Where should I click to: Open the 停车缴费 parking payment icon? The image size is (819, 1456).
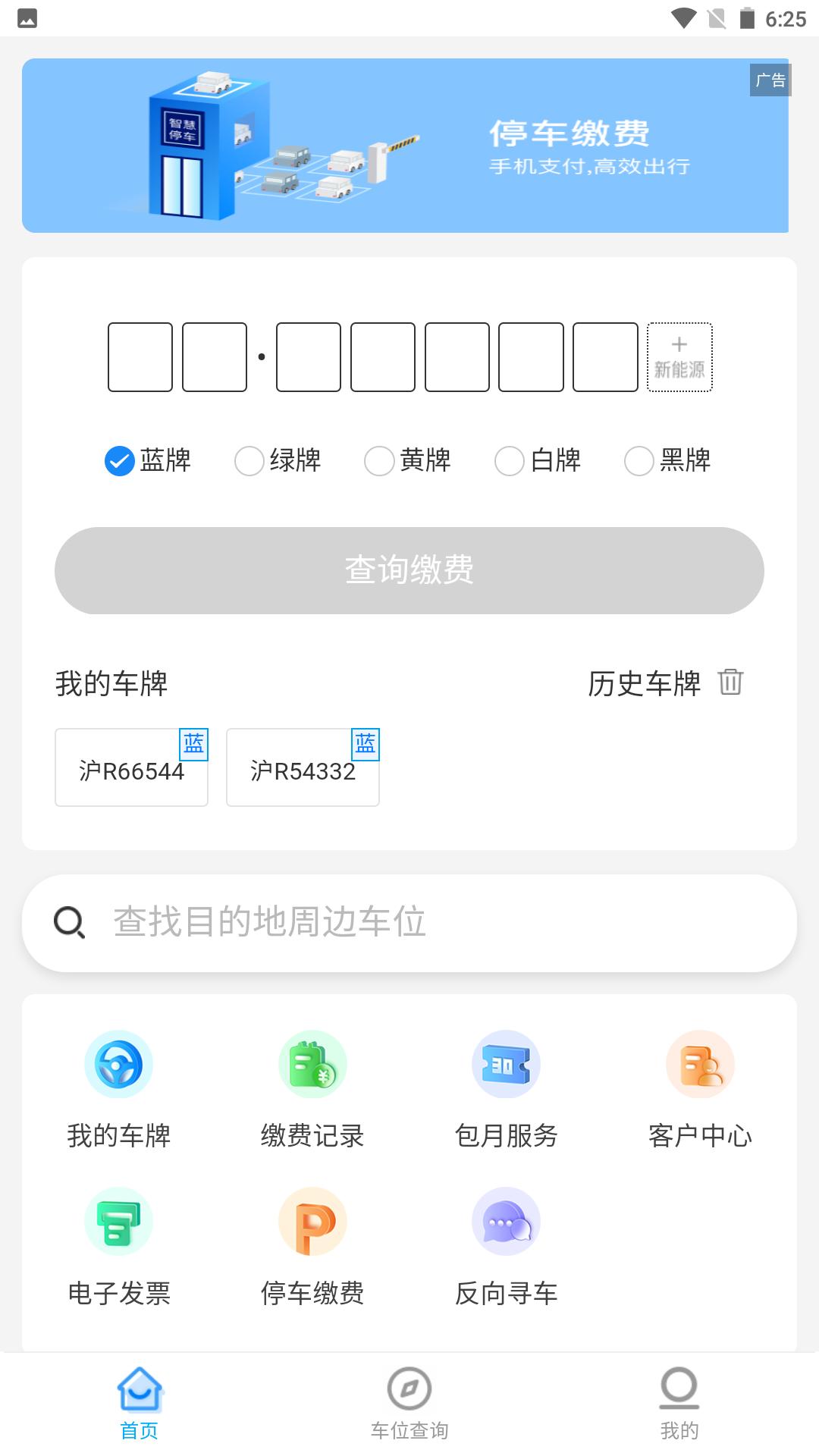(311, 1236)
